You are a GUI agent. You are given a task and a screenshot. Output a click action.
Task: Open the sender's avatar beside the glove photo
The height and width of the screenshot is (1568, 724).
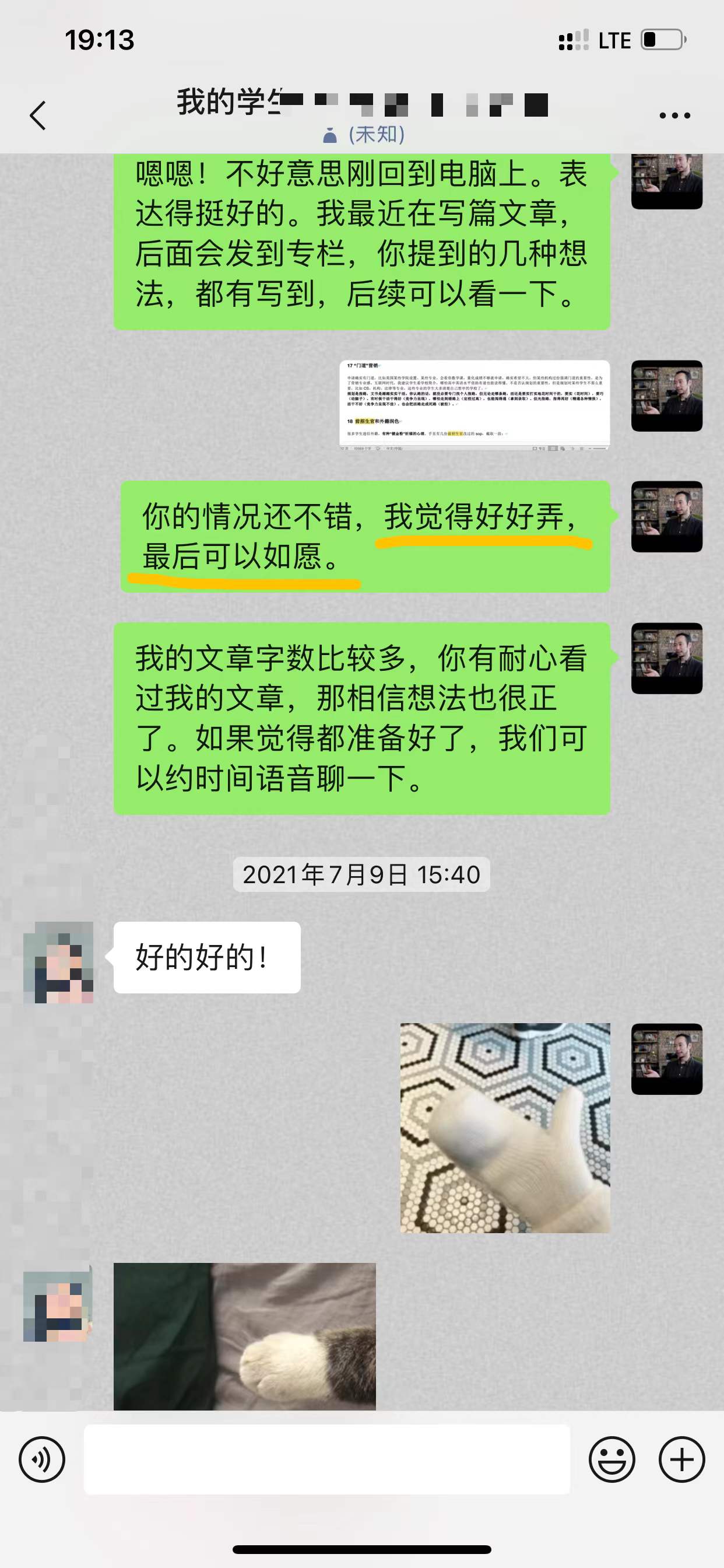click(666, 1059)
